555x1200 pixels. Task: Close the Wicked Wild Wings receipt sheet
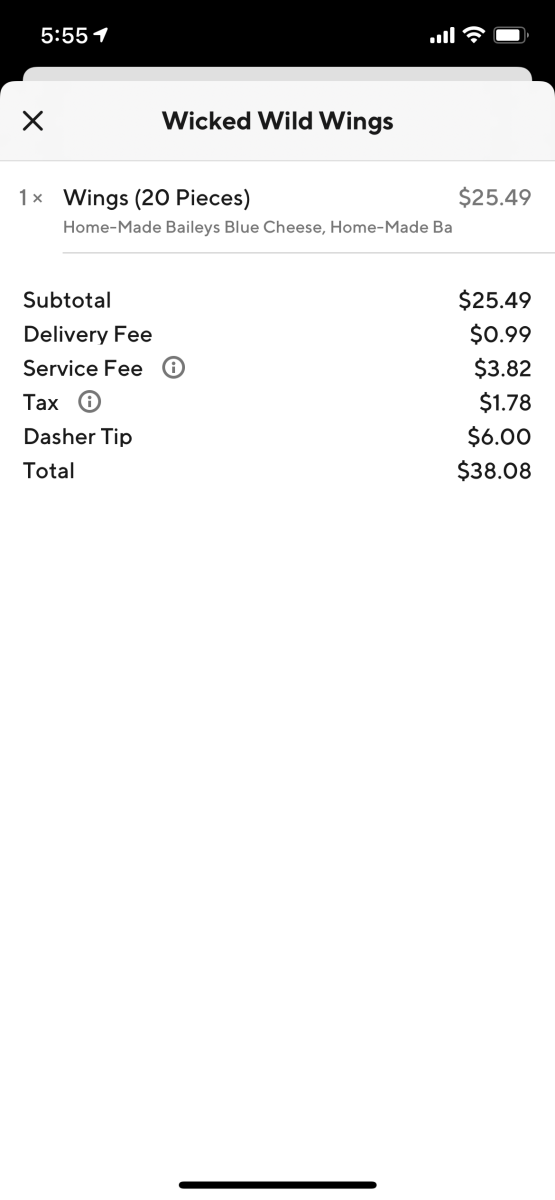point(33,121)
